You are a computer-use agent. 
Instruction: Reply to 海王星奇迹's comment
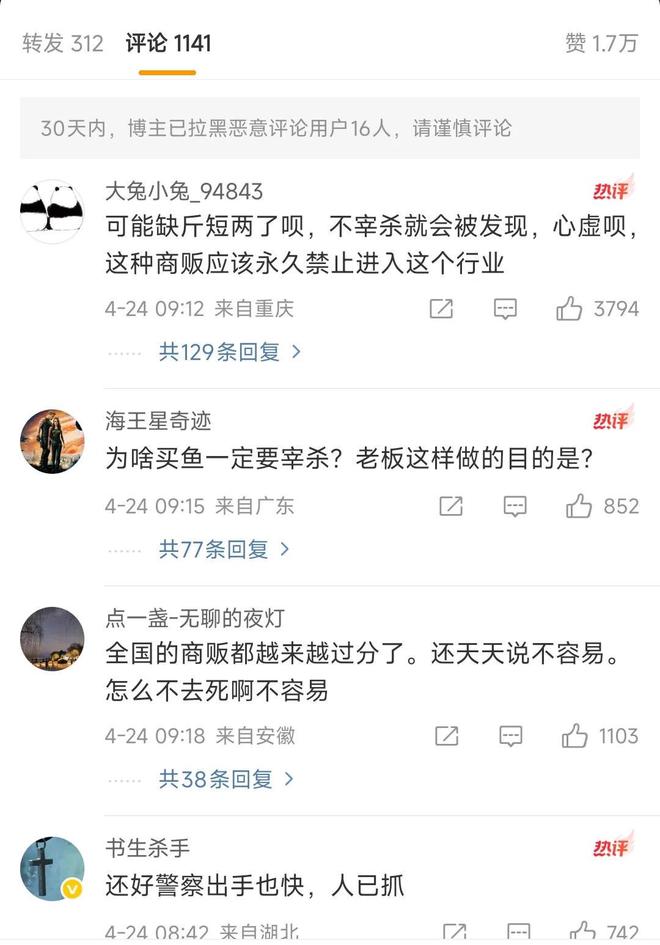[x=515, y=506]
